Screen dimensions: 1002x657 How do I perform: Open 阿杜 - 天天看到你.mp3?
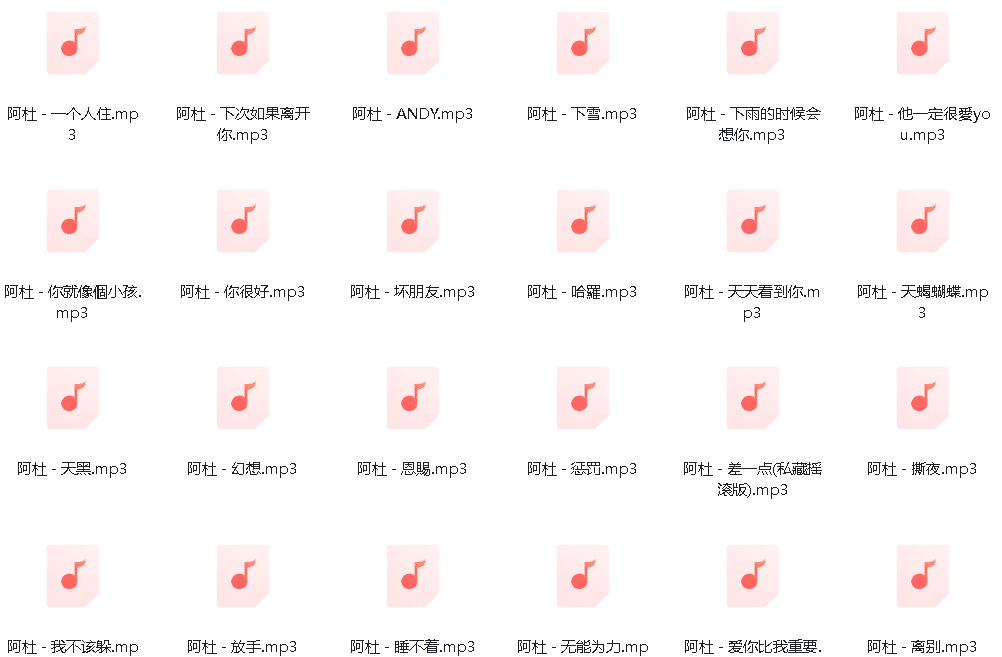[753, 221]
